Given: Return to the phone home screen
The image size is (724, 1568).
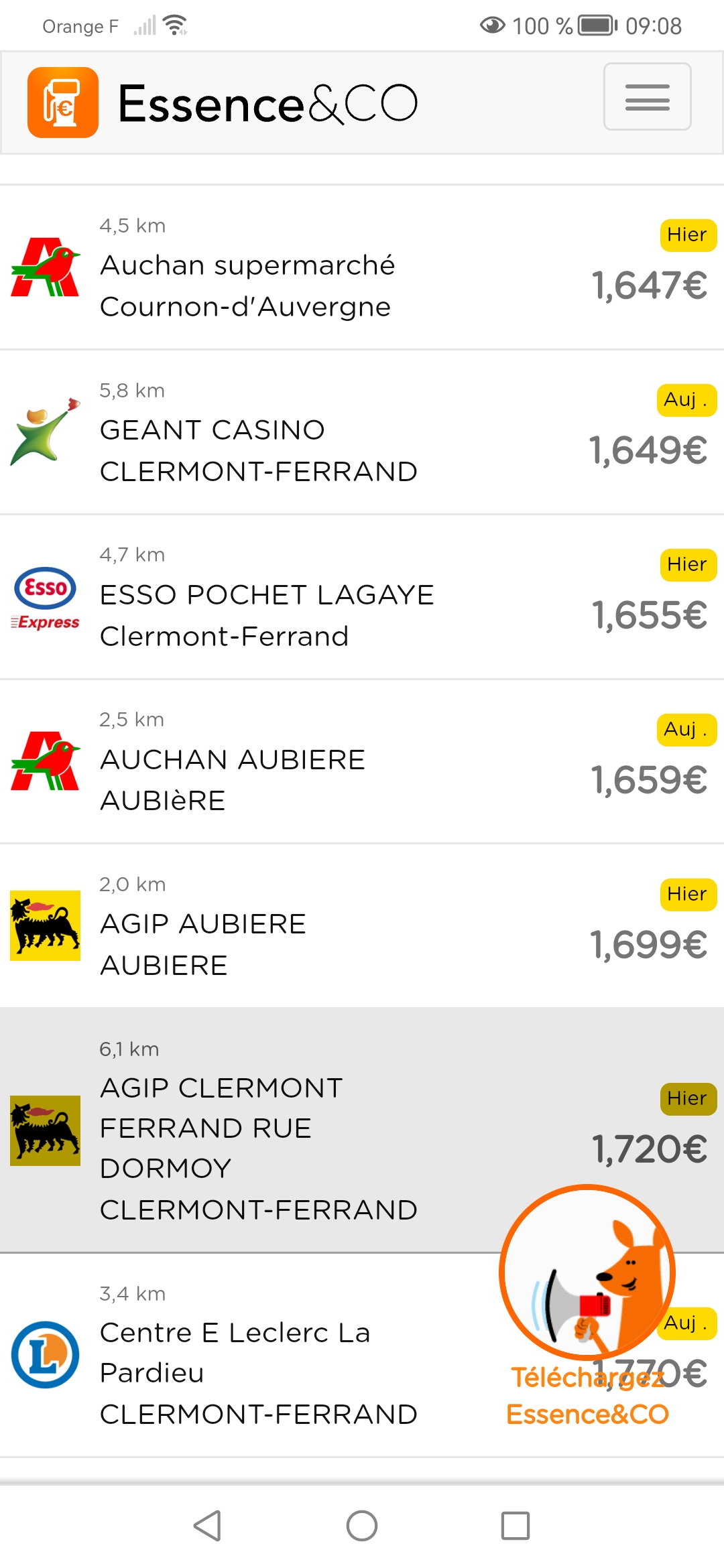Looking at the screenshot, I should click(x=362, y=1526).
